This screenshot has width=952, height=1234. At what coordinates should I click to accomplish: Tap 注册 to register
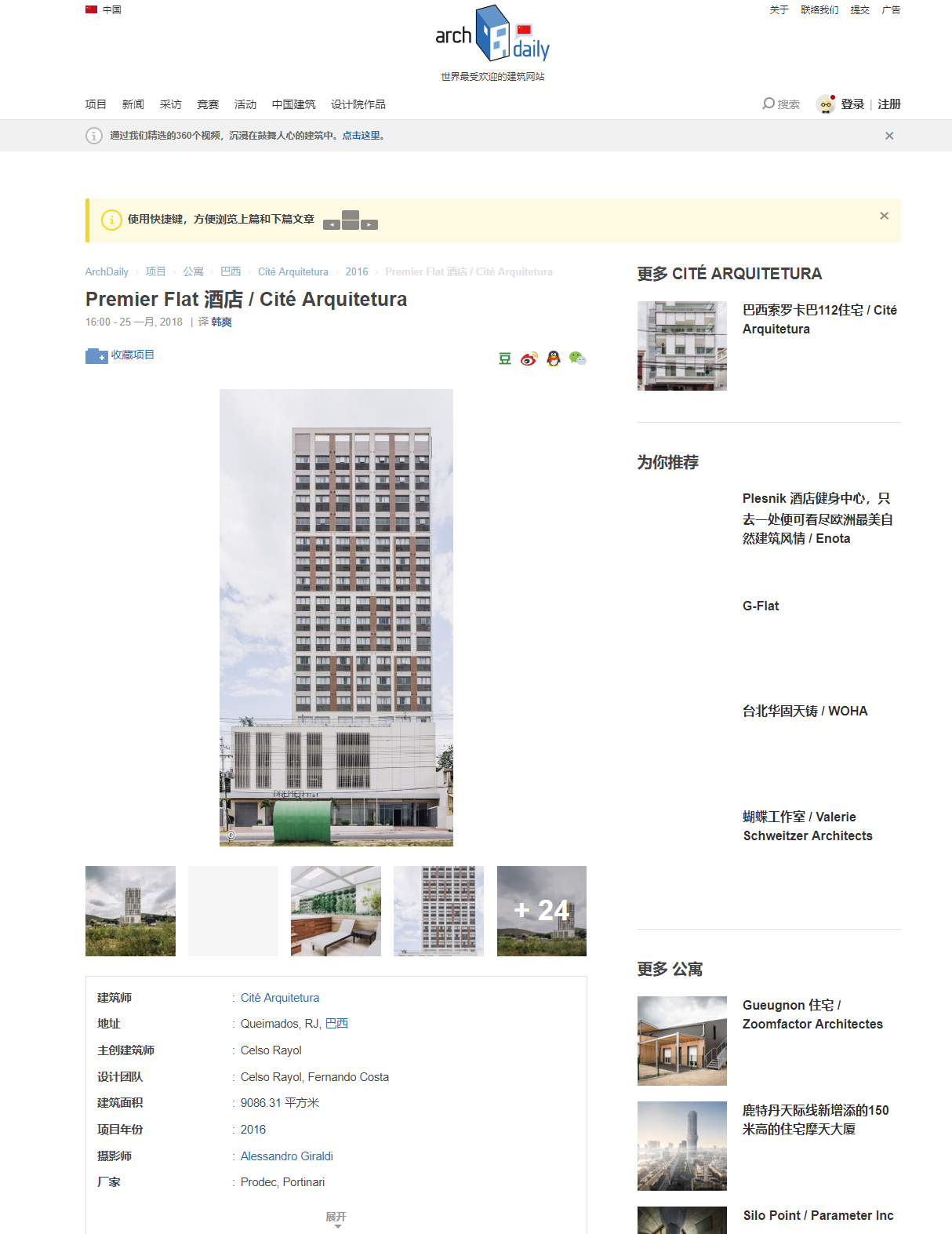(x=888, y=104)
